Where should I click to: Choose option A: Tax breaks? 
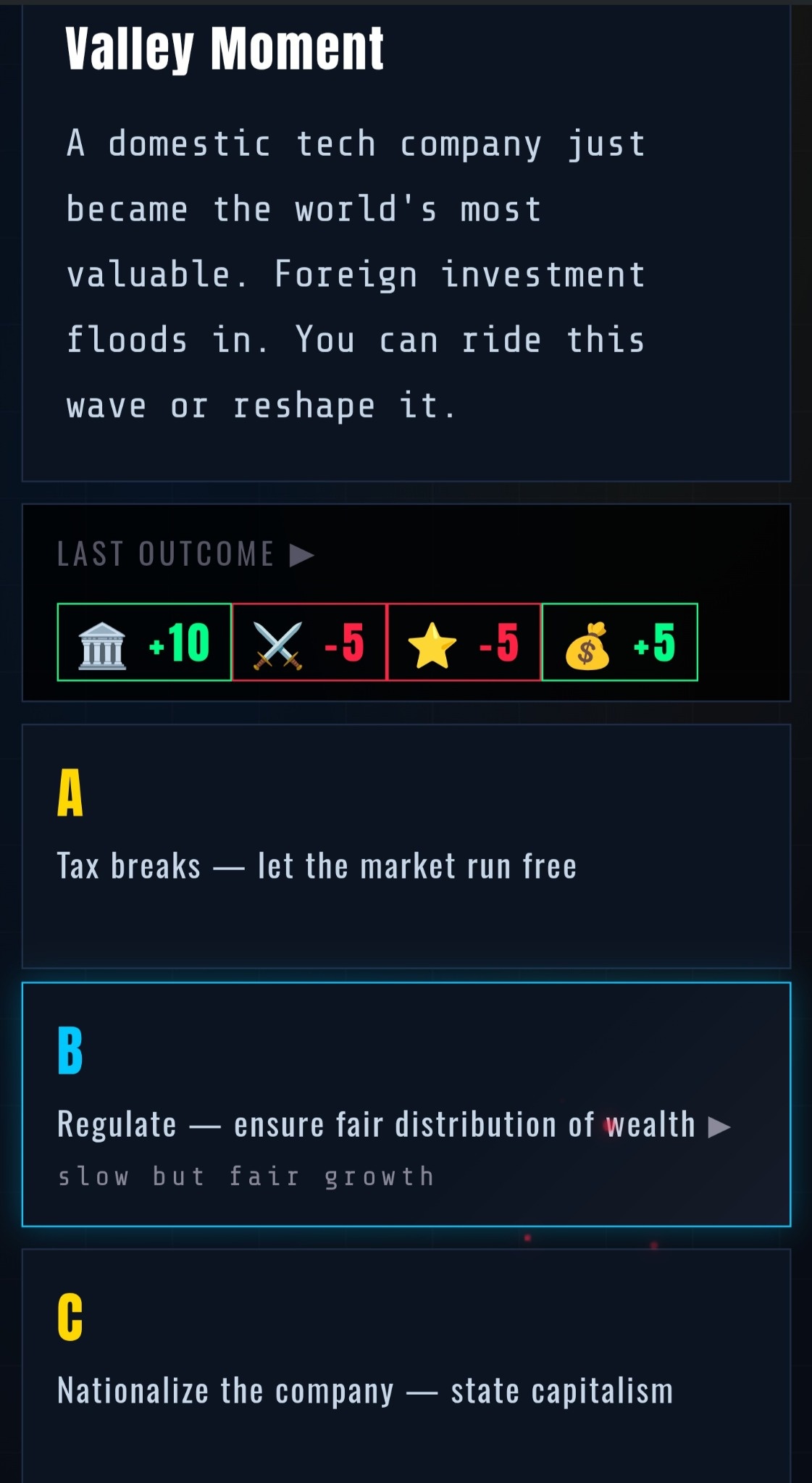406,846
